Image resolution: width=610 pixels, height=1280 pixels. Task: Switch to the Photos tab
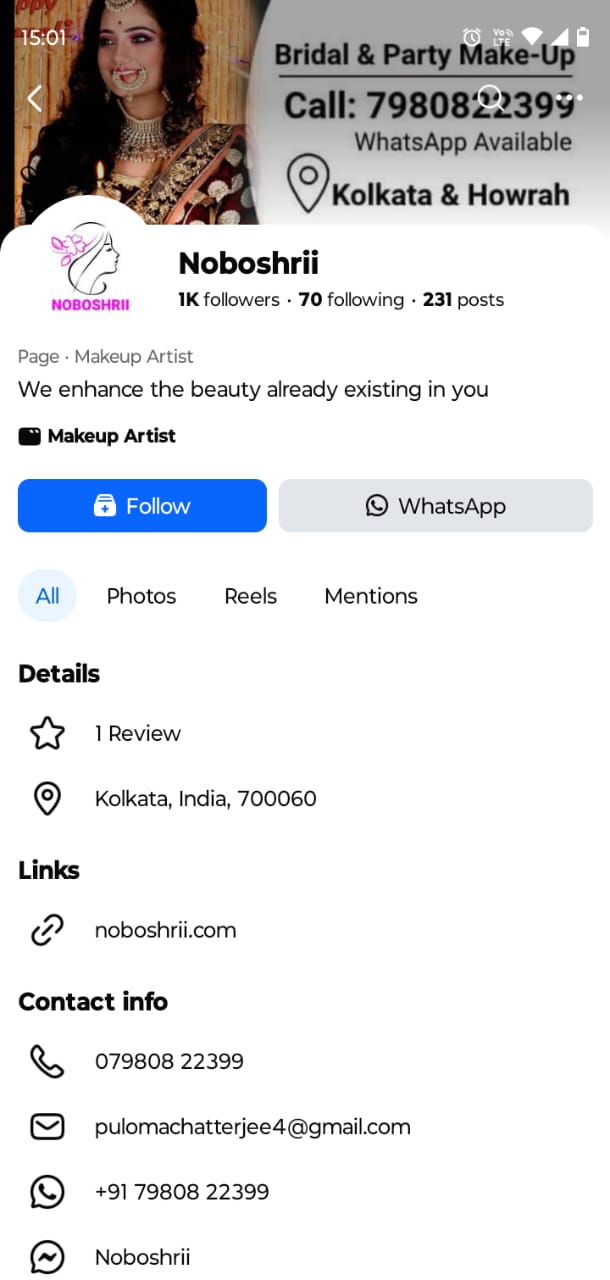pos(141,596)
